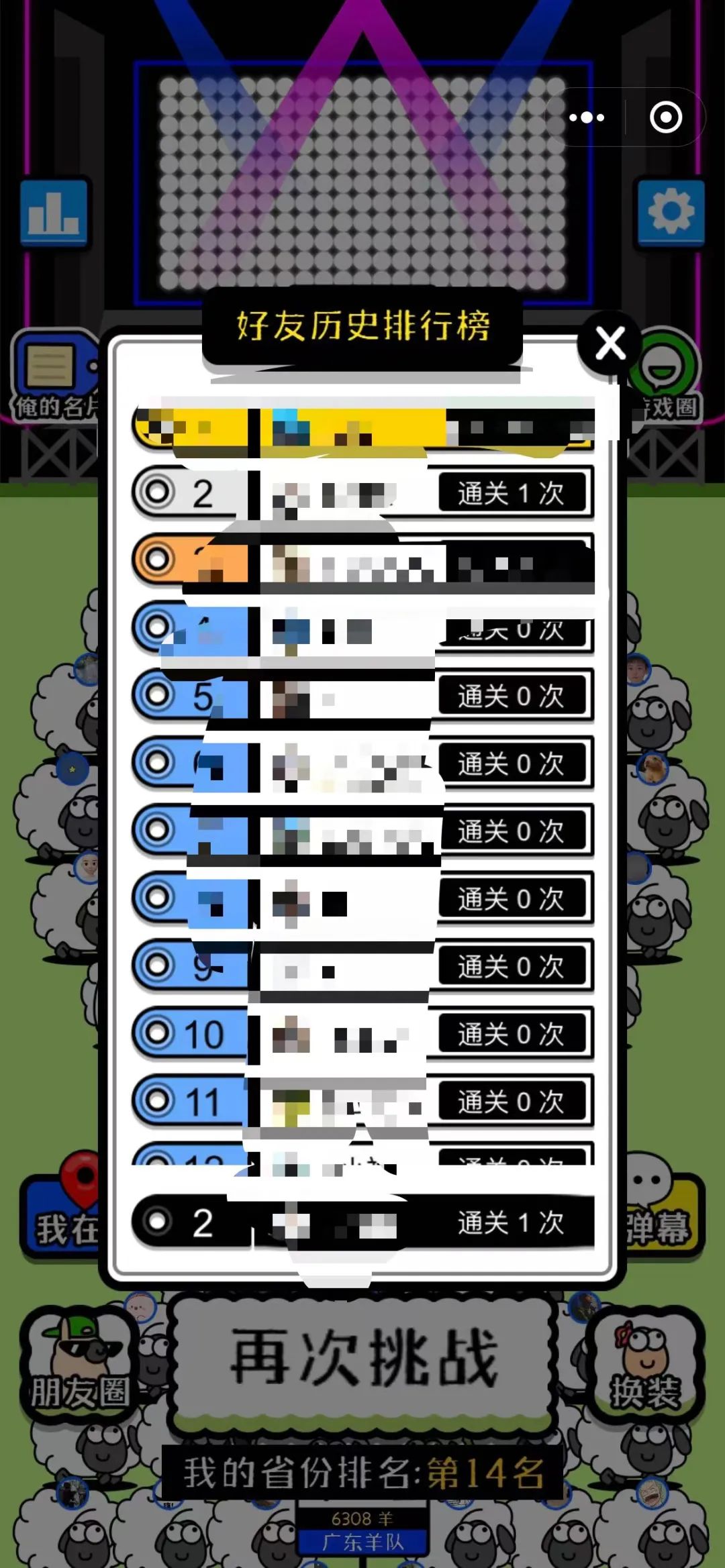Open the settings gear
Image resolution: width=725 pixels, height=1568 pixels.
point(670,213)
